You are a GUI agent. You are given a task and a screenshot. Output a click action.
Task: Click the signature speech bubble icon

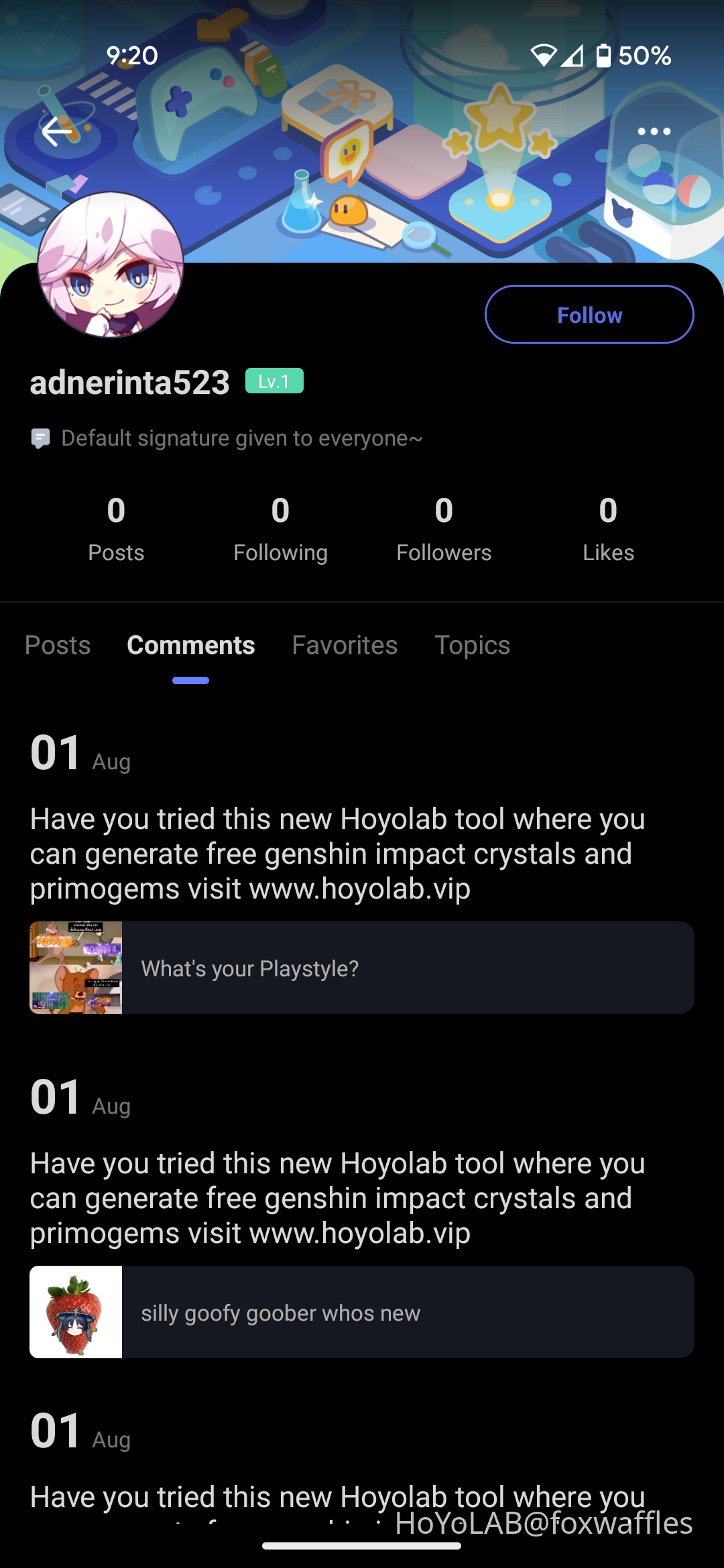click(40, 437)
